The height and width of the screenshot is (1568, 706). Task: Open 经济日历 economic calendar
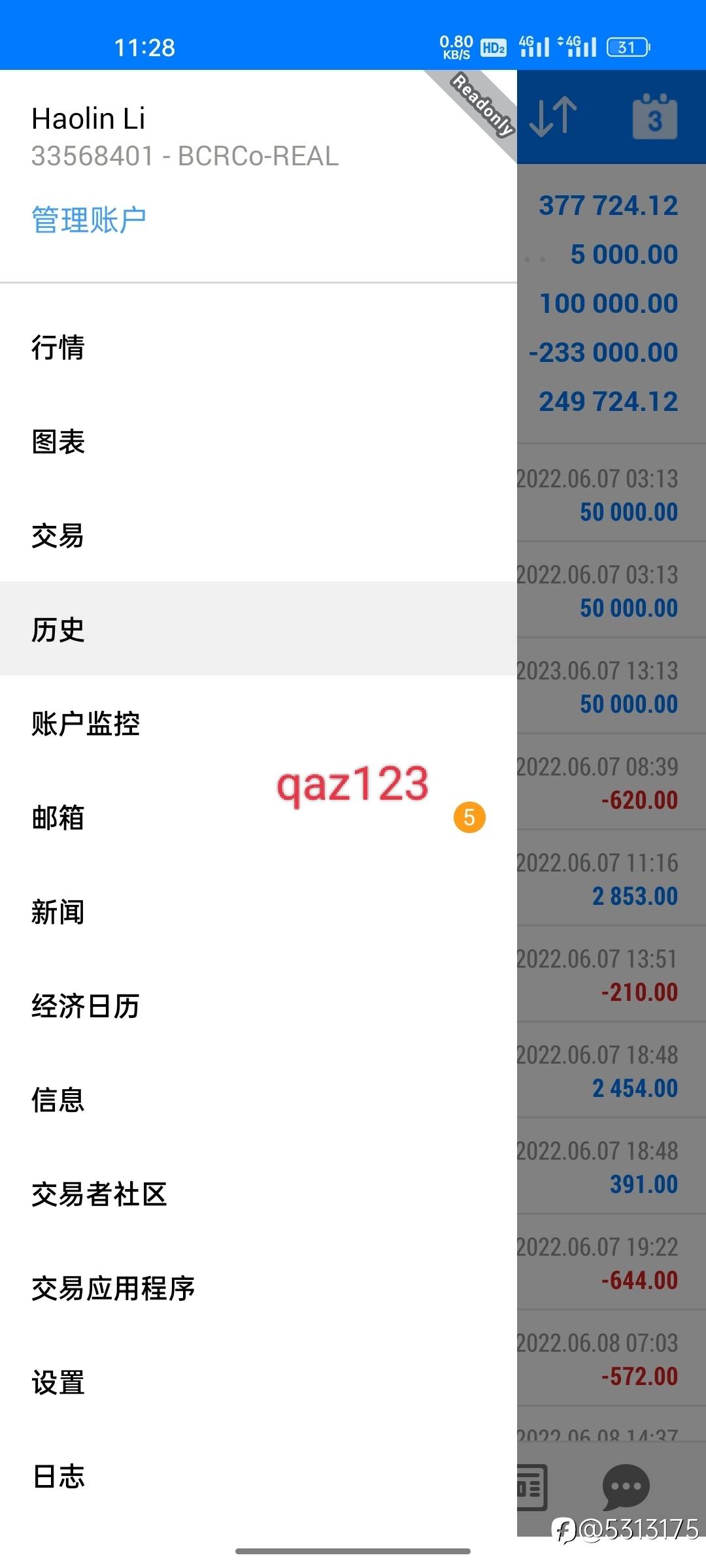(258, 1005)
